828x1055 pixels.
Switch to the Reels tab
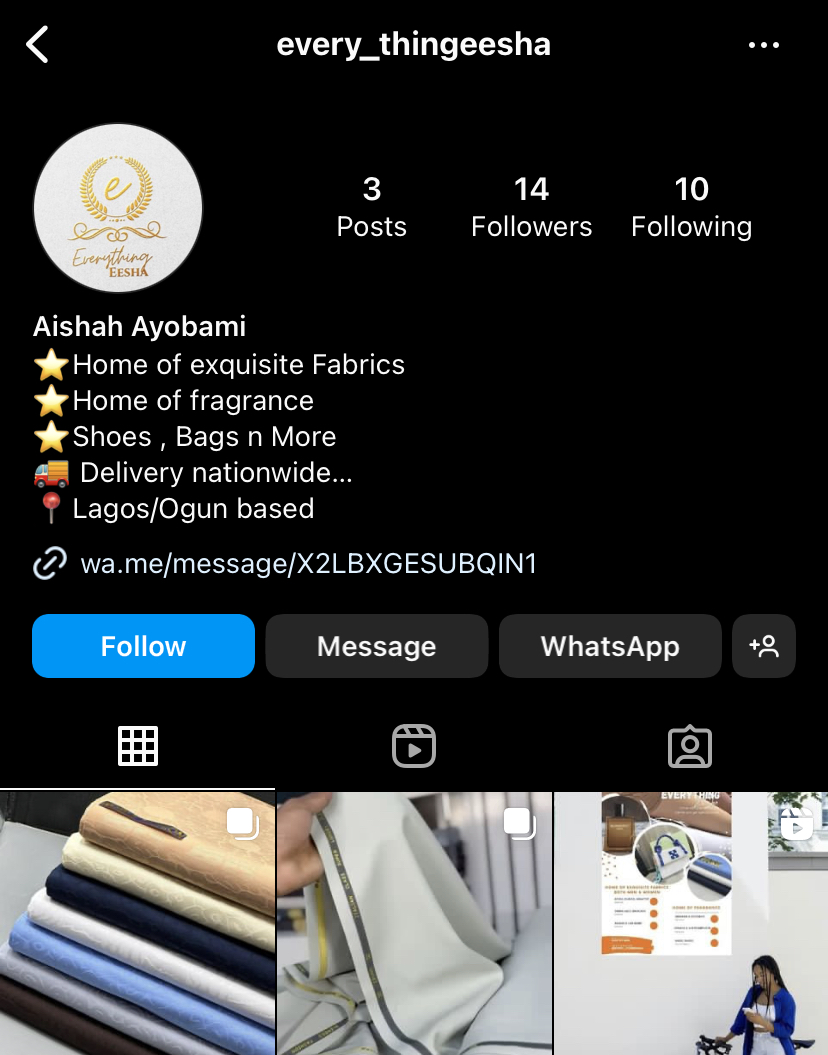coord(414,746)
